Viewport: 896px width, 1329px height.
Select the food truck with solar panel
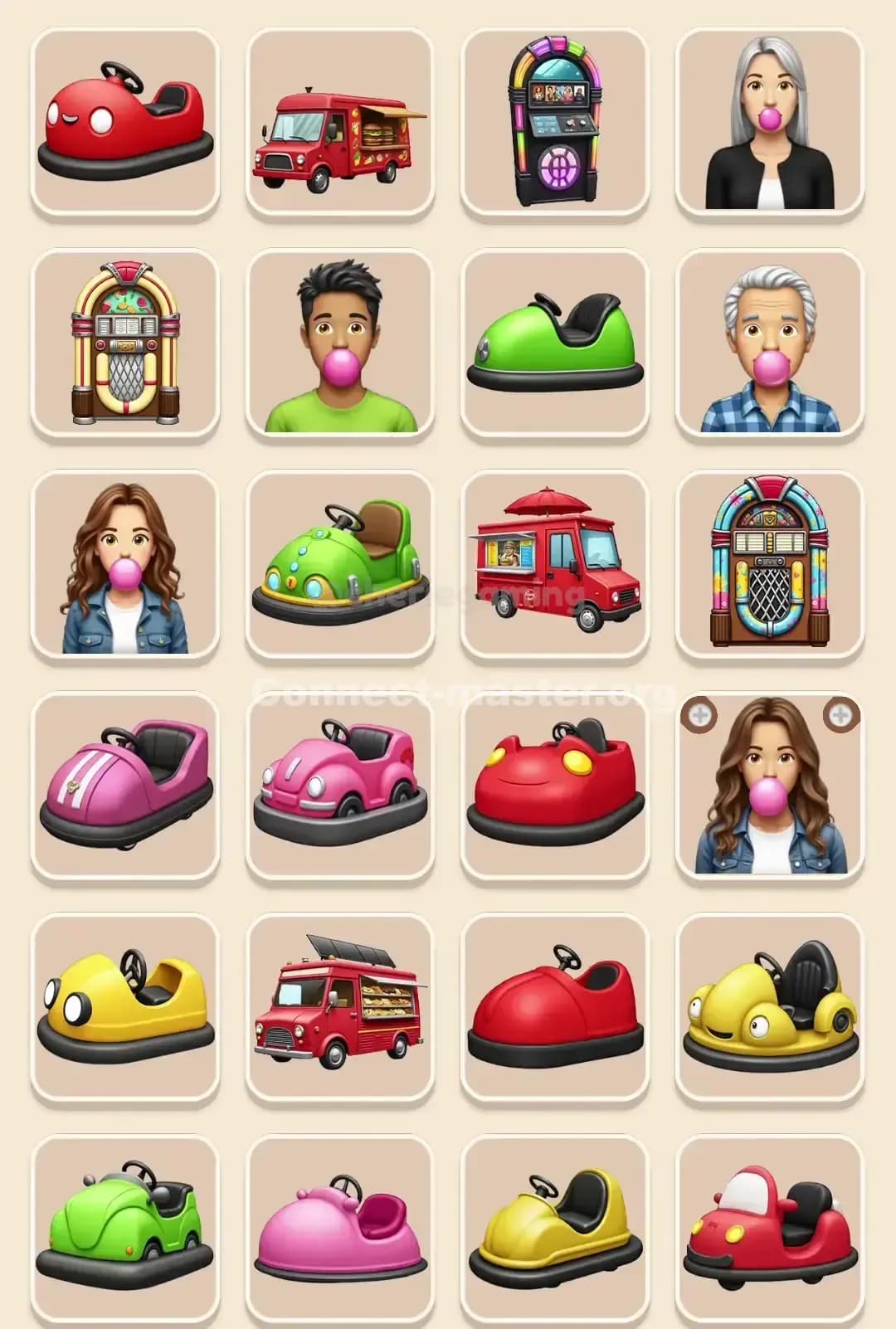[340, 1008]
